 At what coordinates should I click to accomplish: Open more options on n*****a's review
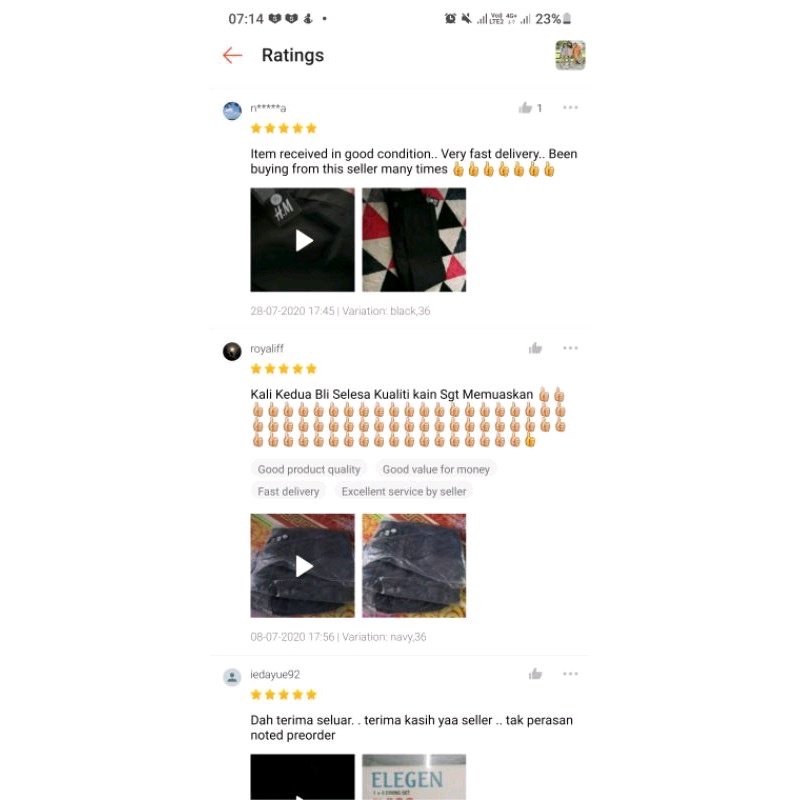[570, 108]
